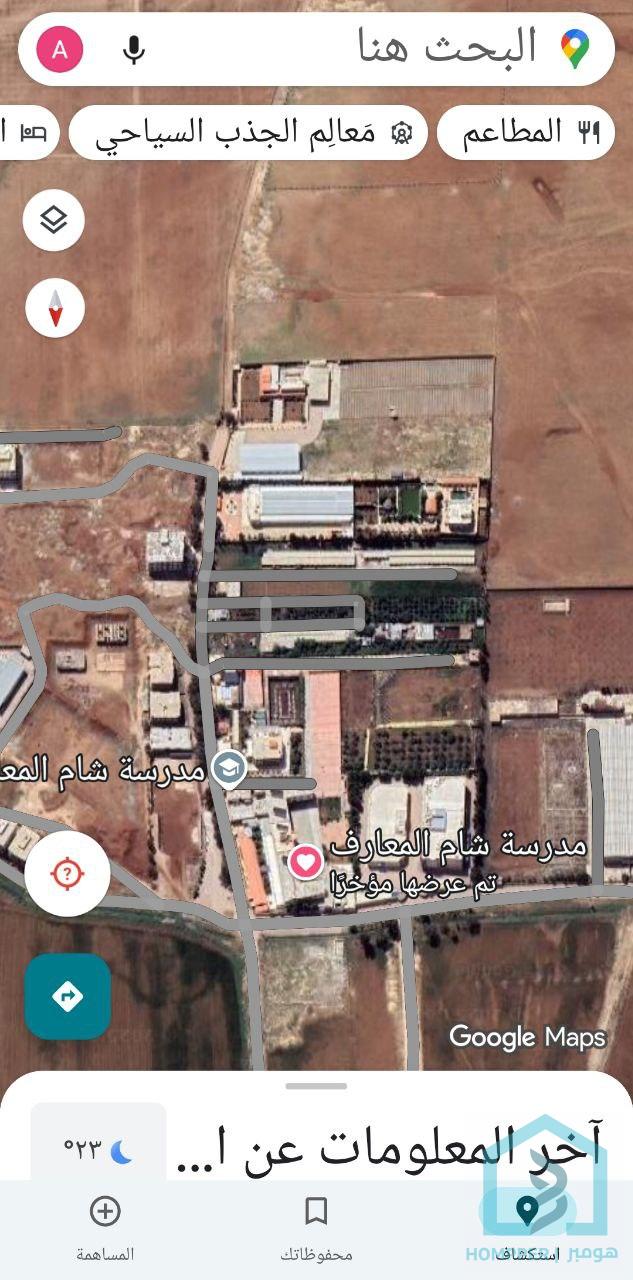Open the weather ٢٣° card

click(98, 1150)
